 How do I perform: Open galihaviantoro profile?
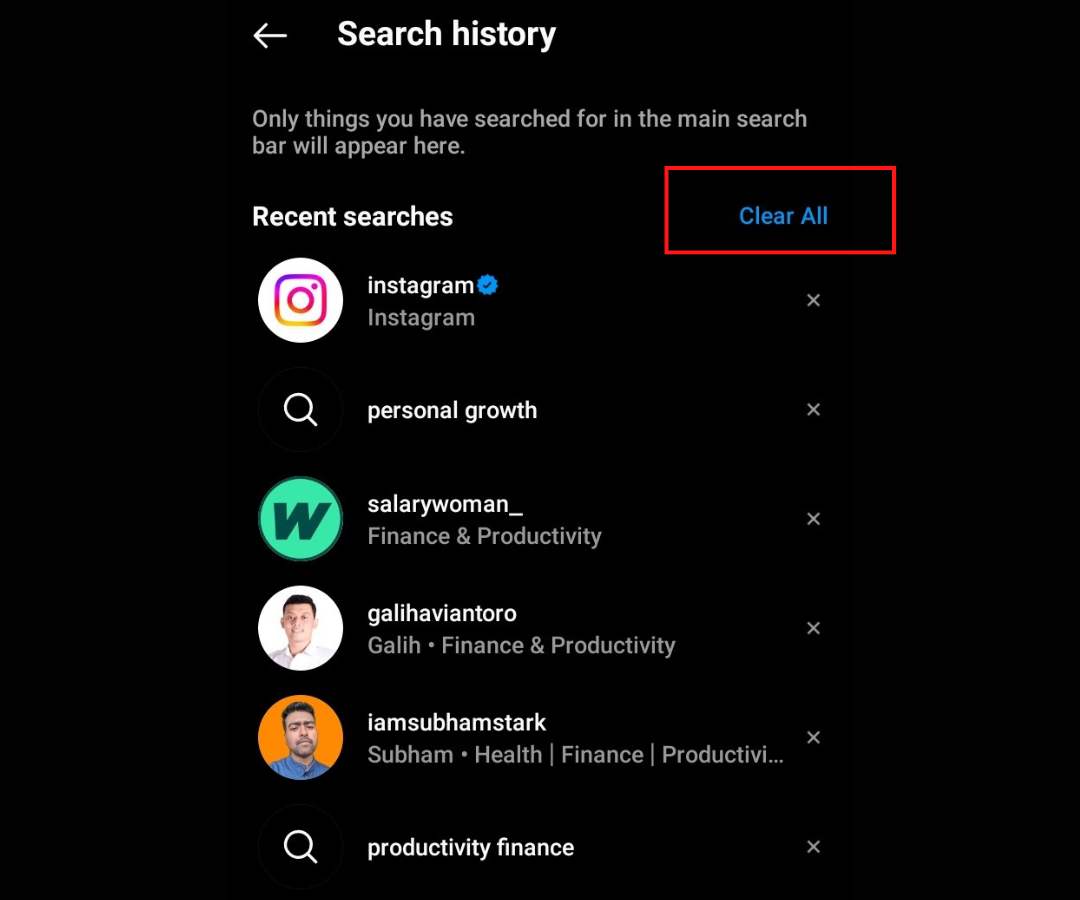coord(442,628)
